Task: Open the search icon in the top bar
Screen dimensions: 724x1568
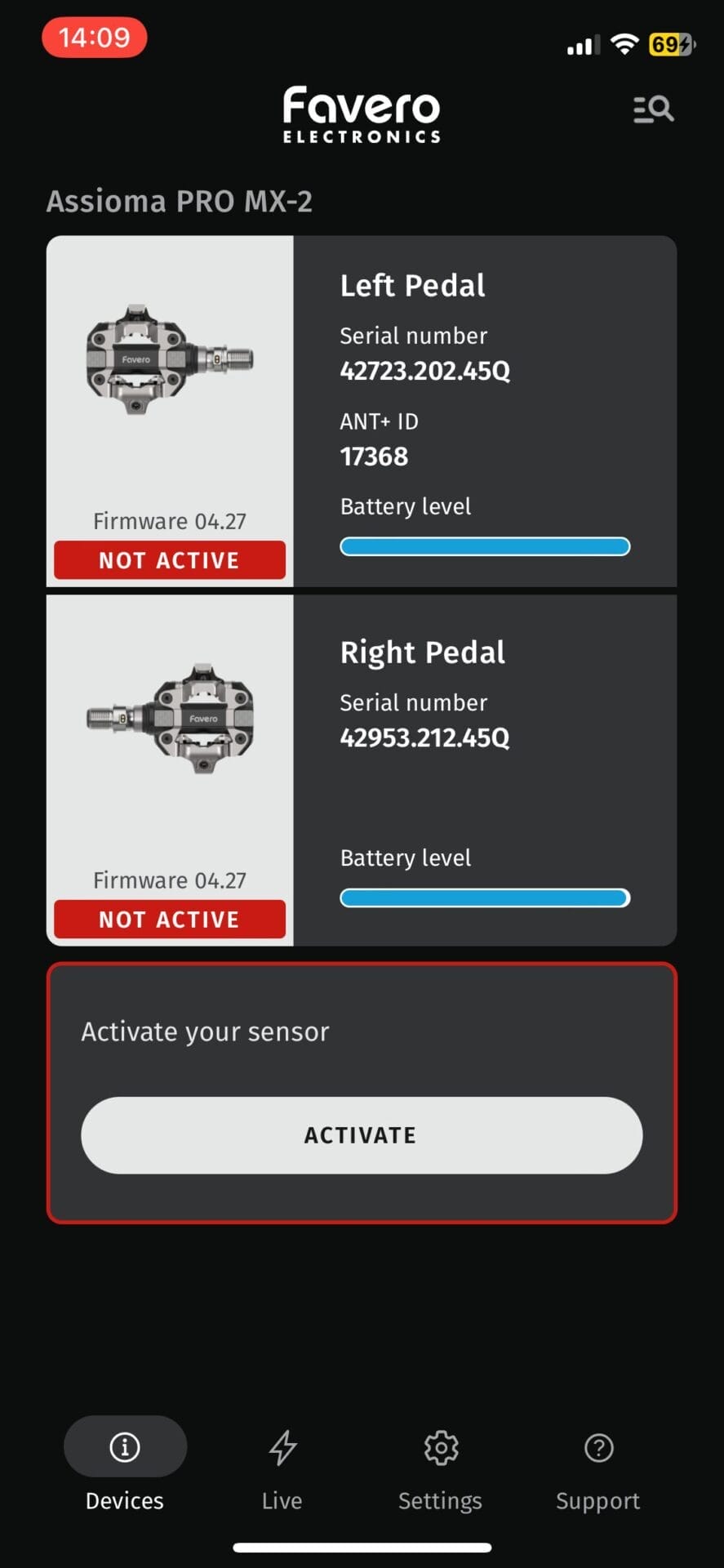Action: click(x=652, y=109)
